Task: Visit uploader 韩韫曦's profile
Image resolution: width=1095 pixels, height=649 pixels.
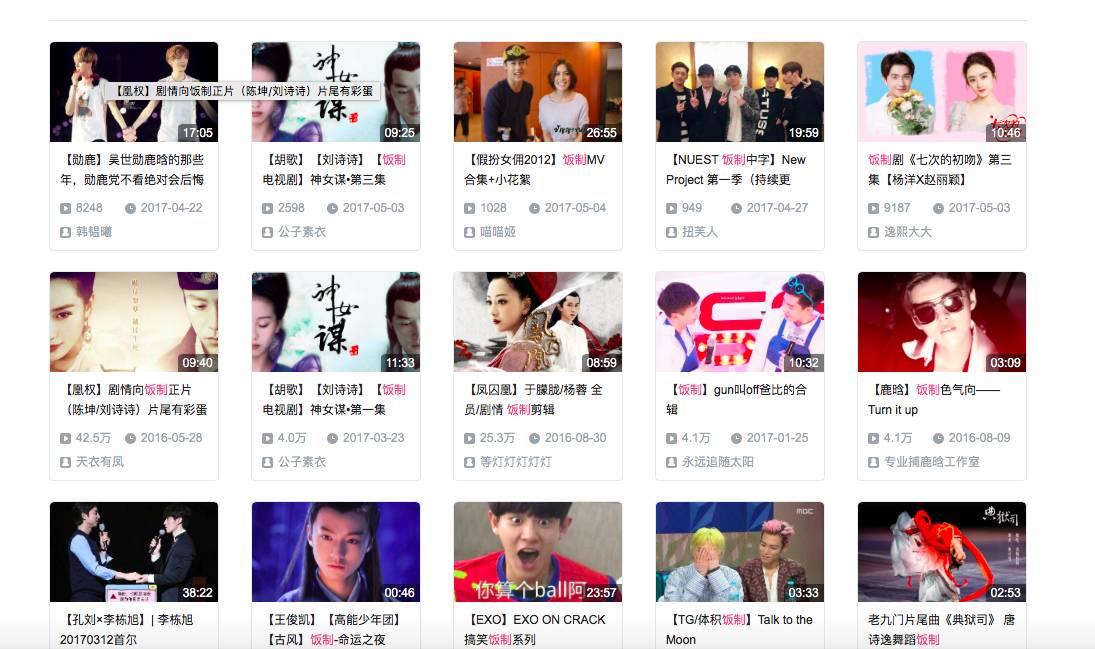Action: pos(94,232)
